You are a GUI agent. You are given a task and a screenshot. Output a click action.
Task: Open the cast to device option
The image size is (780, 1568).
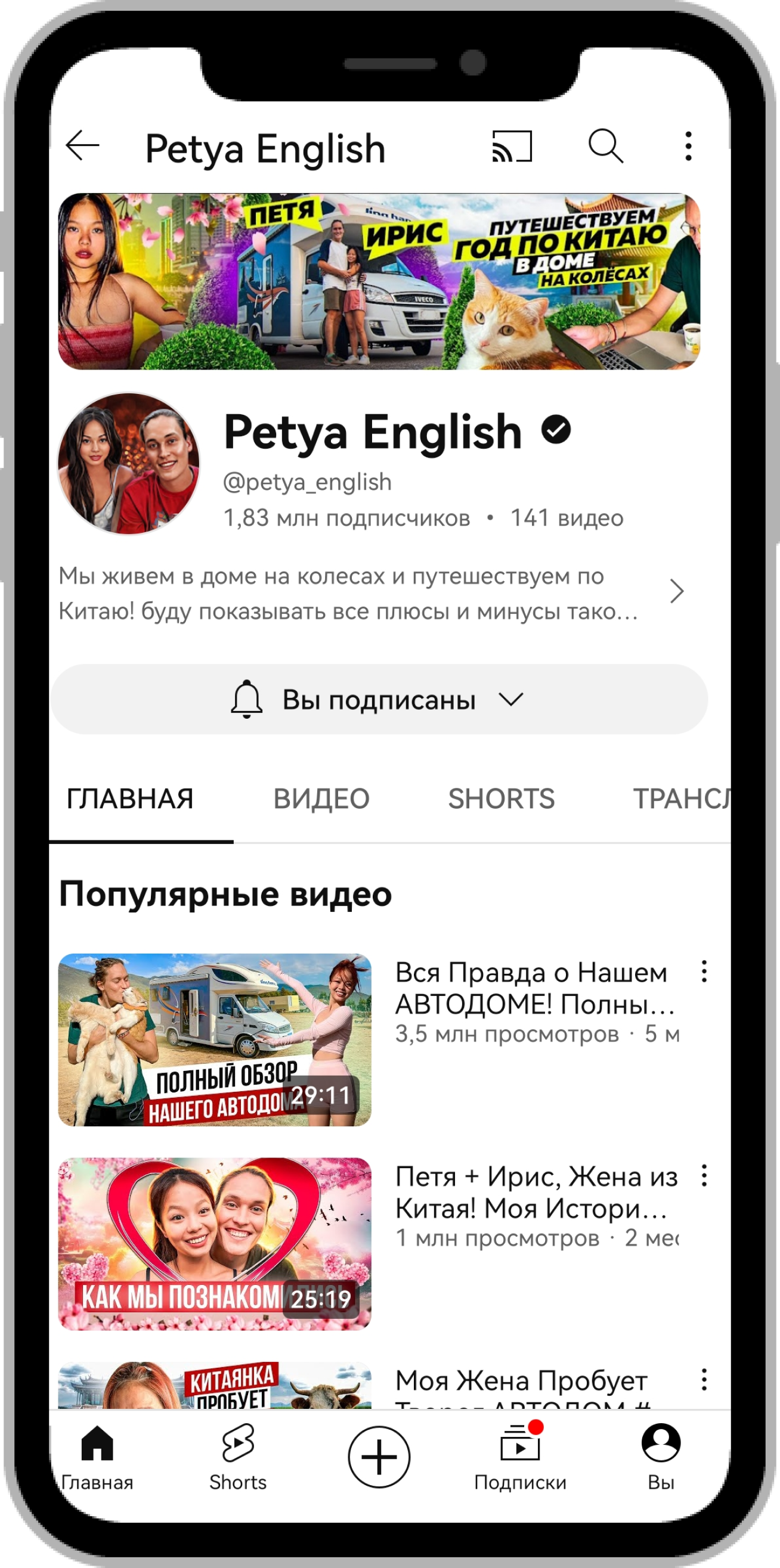(512, 147)
